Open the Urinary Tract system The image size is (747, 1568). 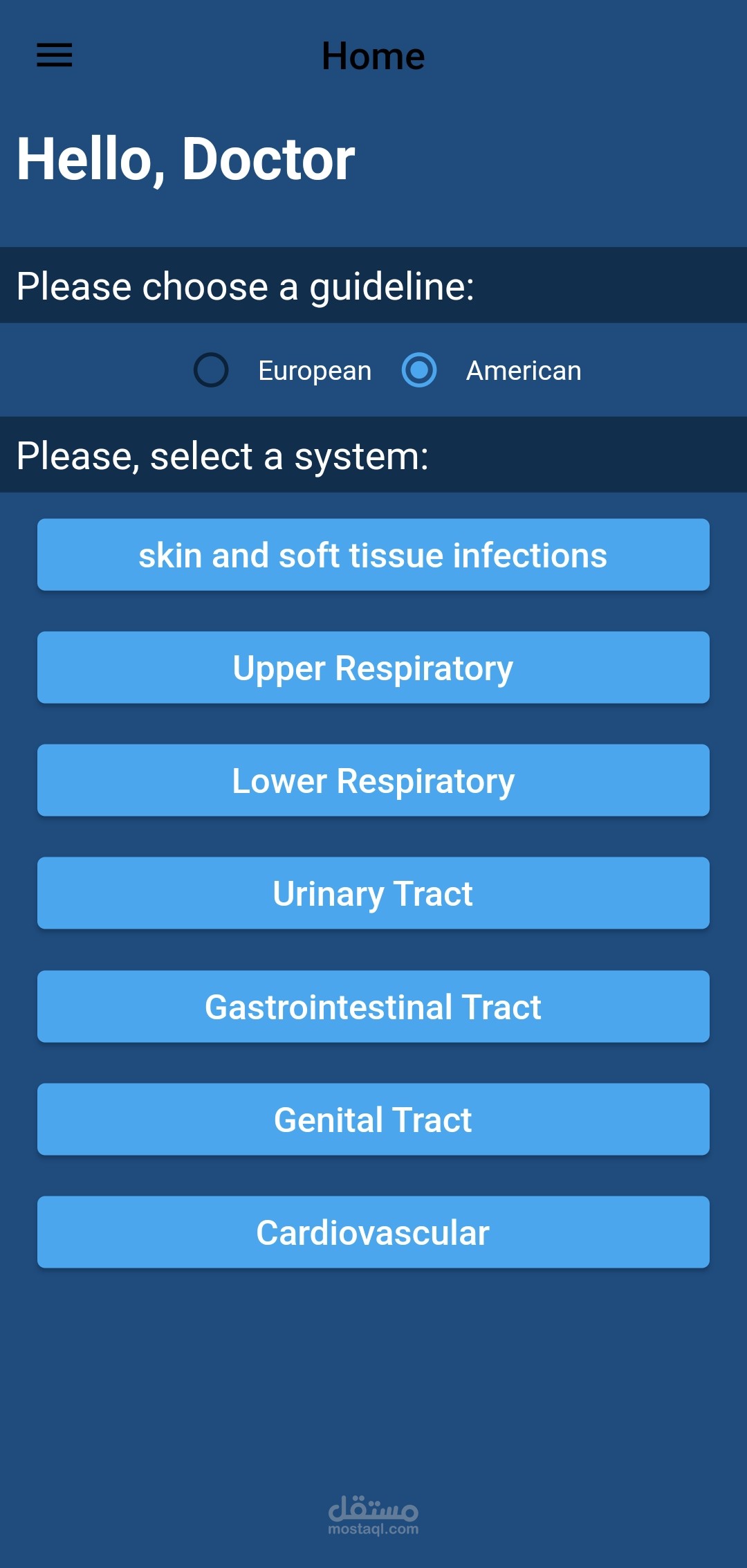[x=373, y=893]
